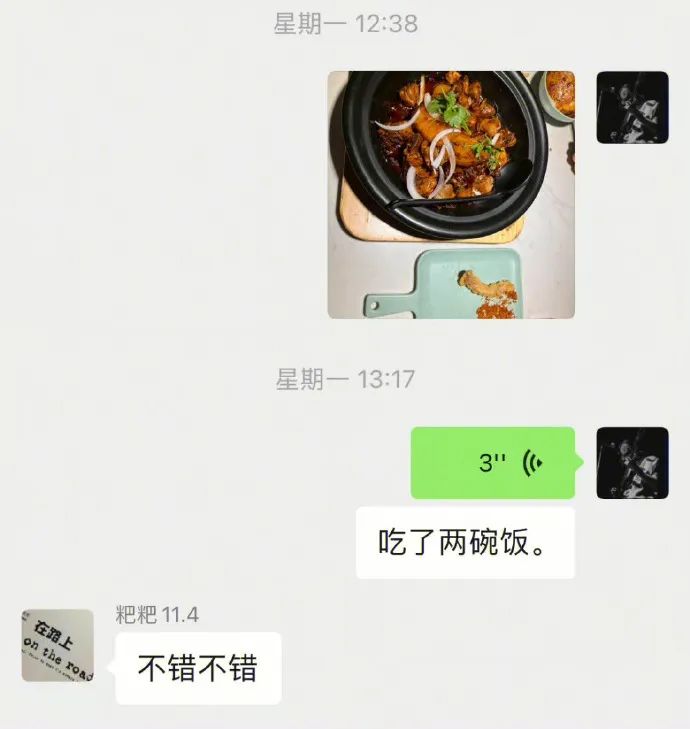The width and height of the screenshot is (690, 729).
Task: Open the food photo message
Action: 451,195
